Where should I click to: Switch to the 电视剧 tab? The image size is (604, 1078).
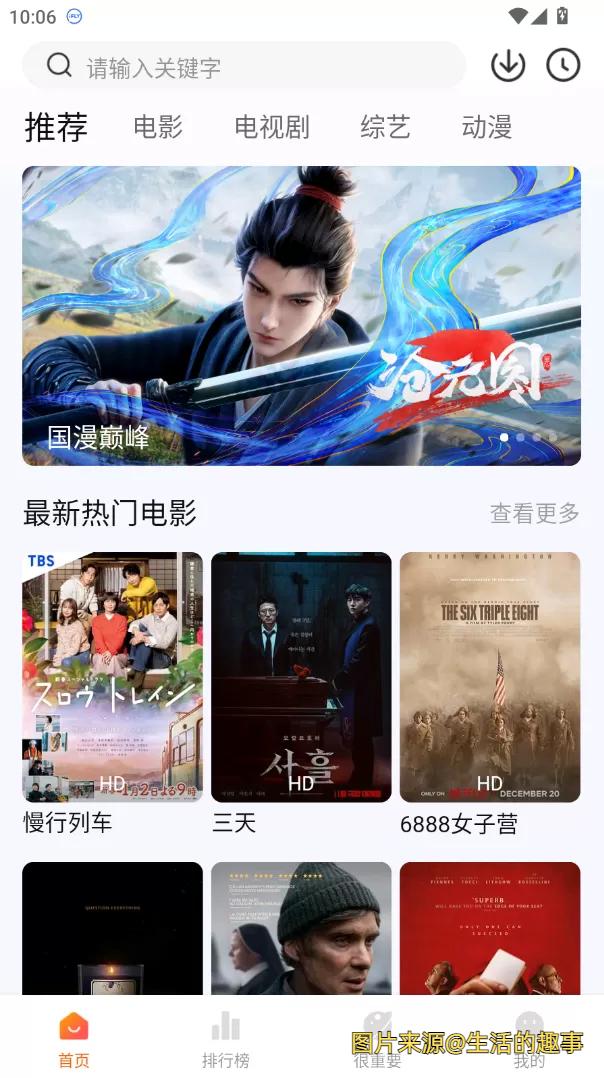[272, 127]
